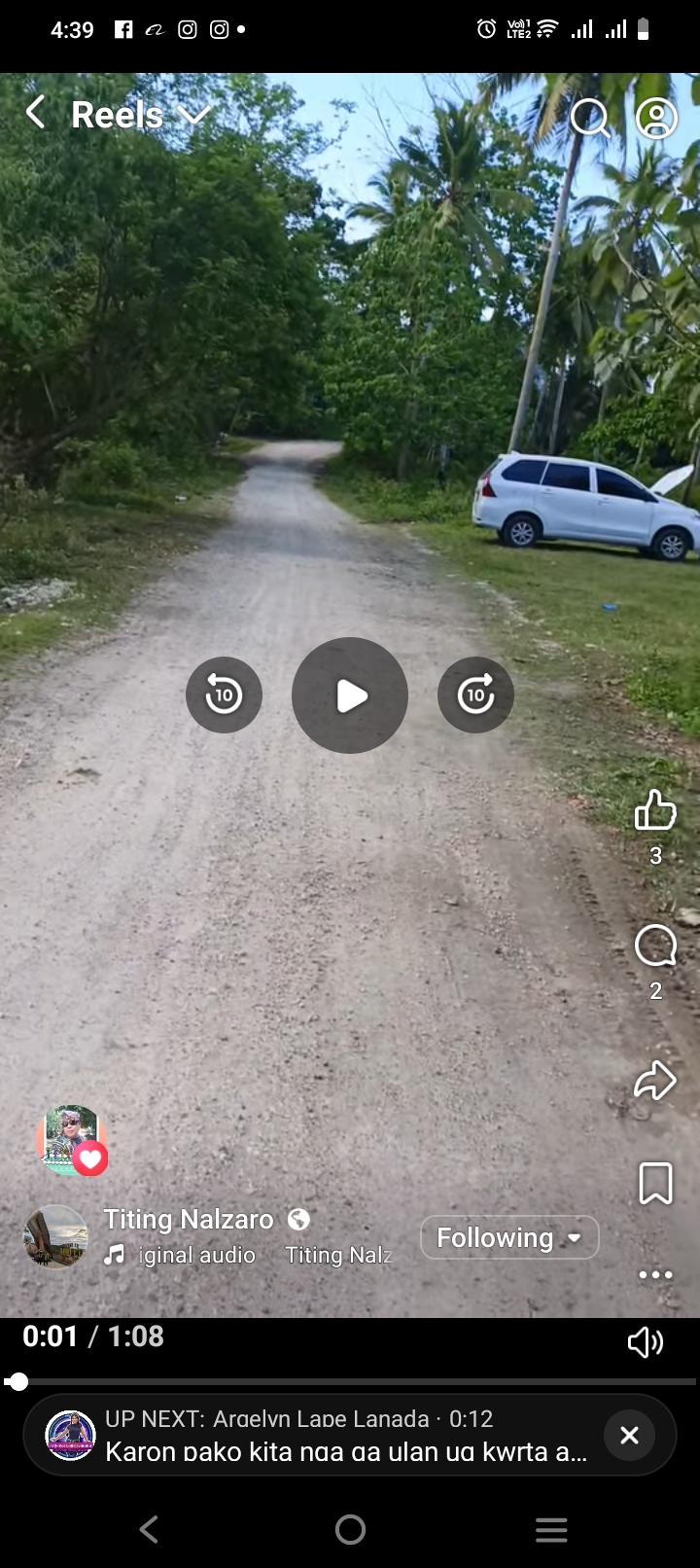Viewport: 700px width, 1568px height.
Task: Skip forward 10 seconds
Action: (x=475, y=695)
